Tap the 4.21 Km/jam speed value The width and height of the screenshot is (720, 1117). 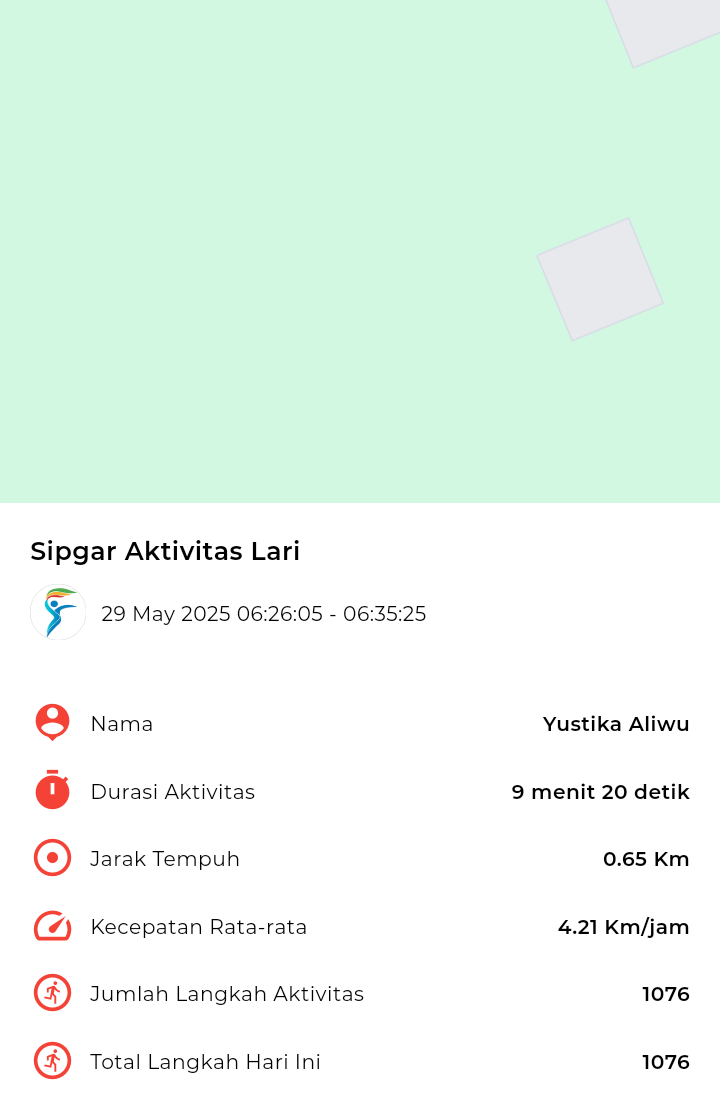(x=623, y=926)
